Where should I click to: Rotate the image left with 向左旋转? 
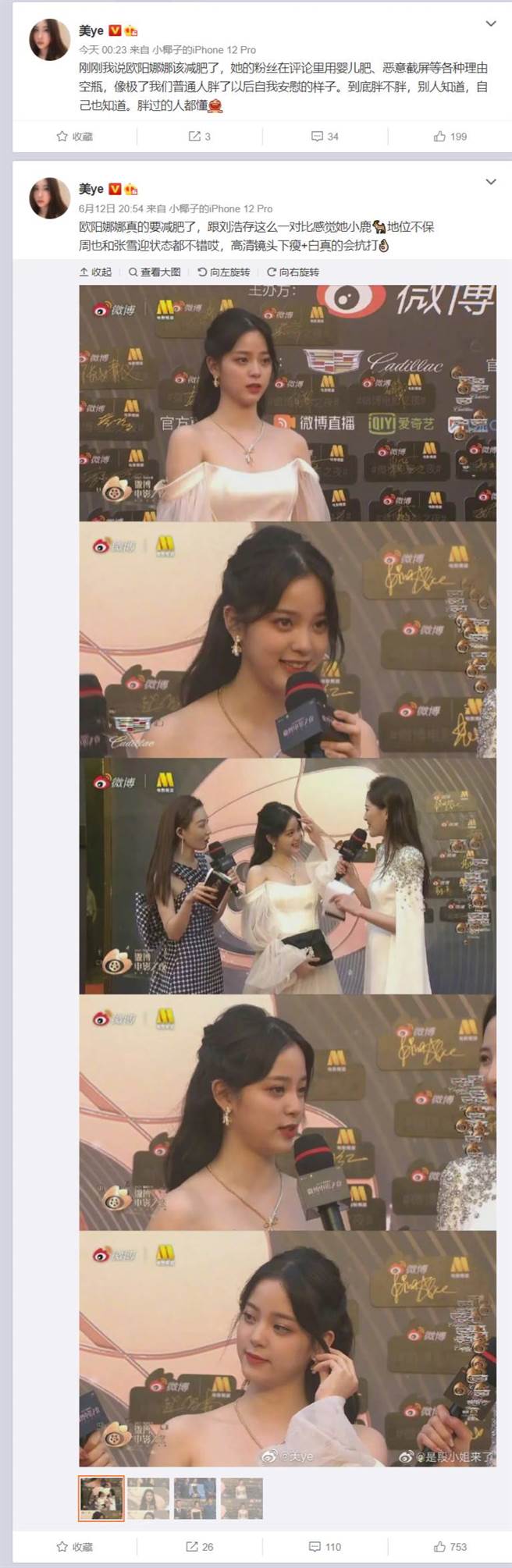coord(223,272)
